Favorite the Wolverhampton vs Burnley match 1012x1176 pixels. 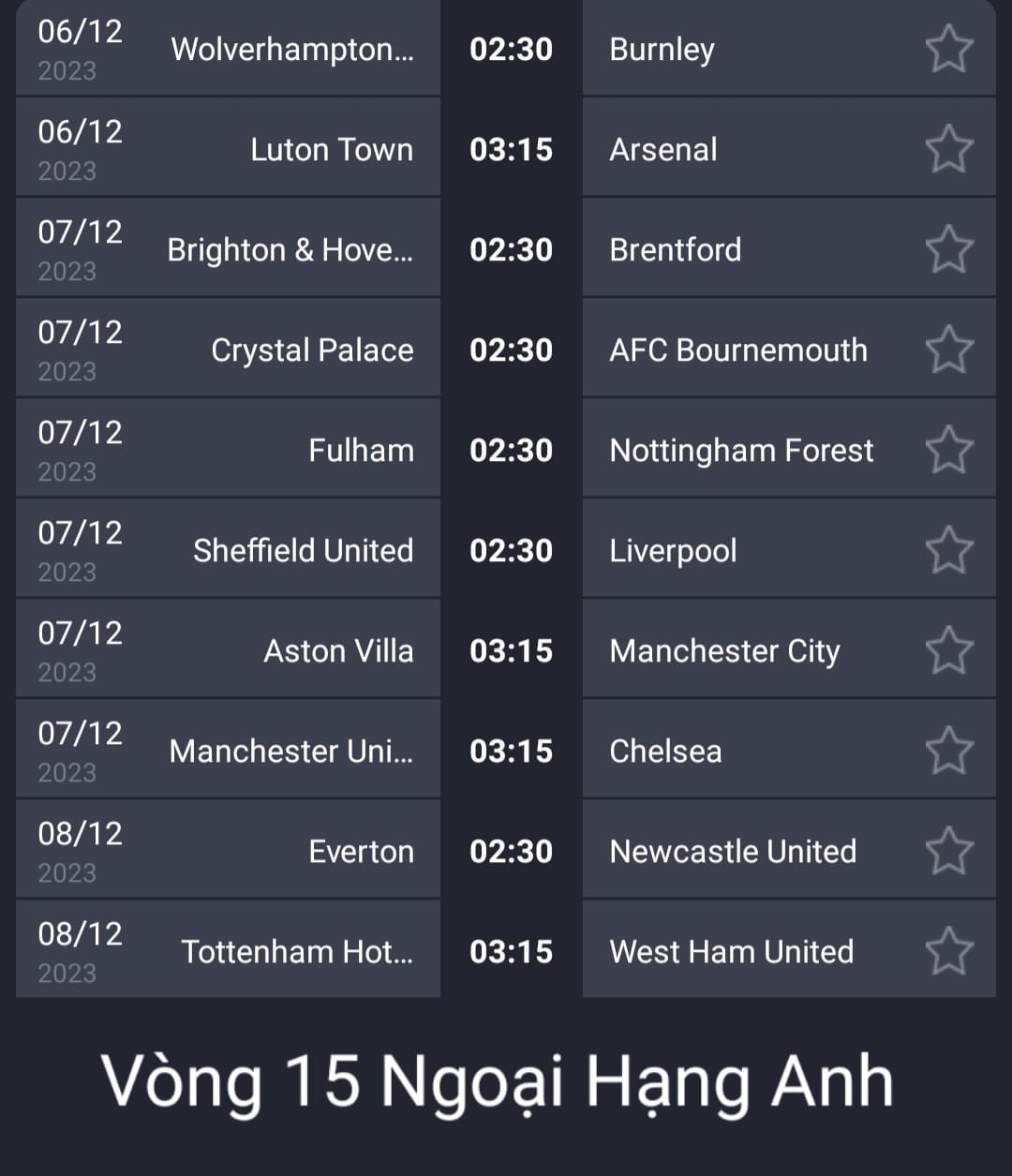pos(948,49)
